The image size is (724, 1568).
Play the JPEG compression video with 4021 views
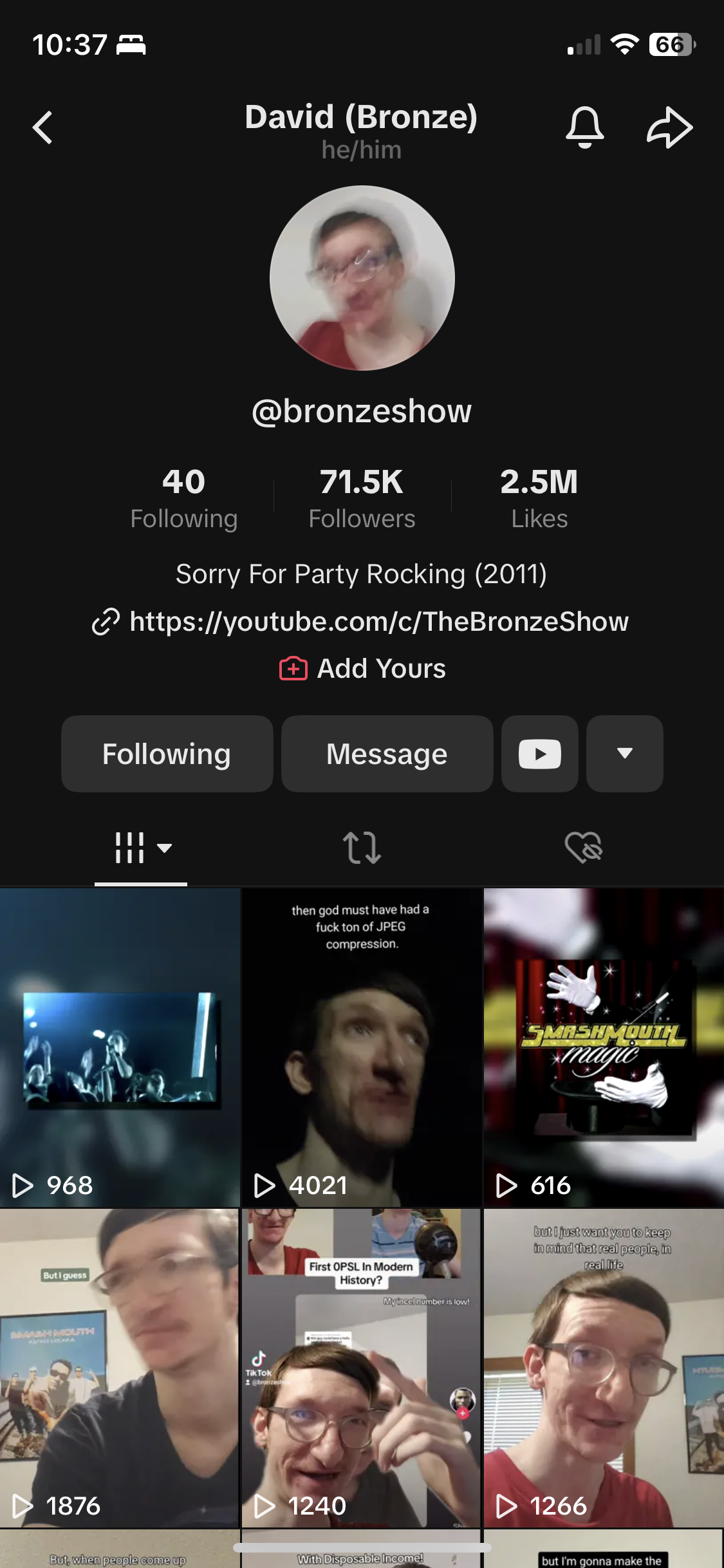coord(362,1047)
